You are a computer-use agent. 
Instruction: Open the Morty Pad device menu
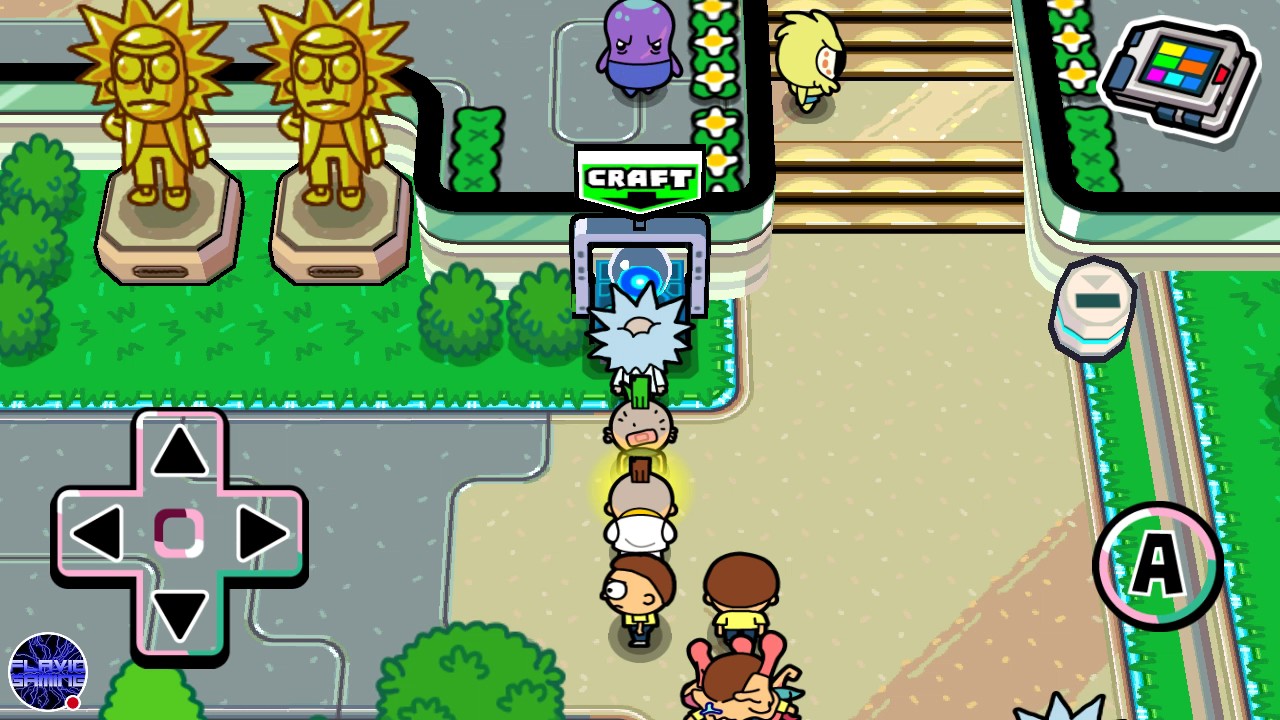(x=1180, y=78)
